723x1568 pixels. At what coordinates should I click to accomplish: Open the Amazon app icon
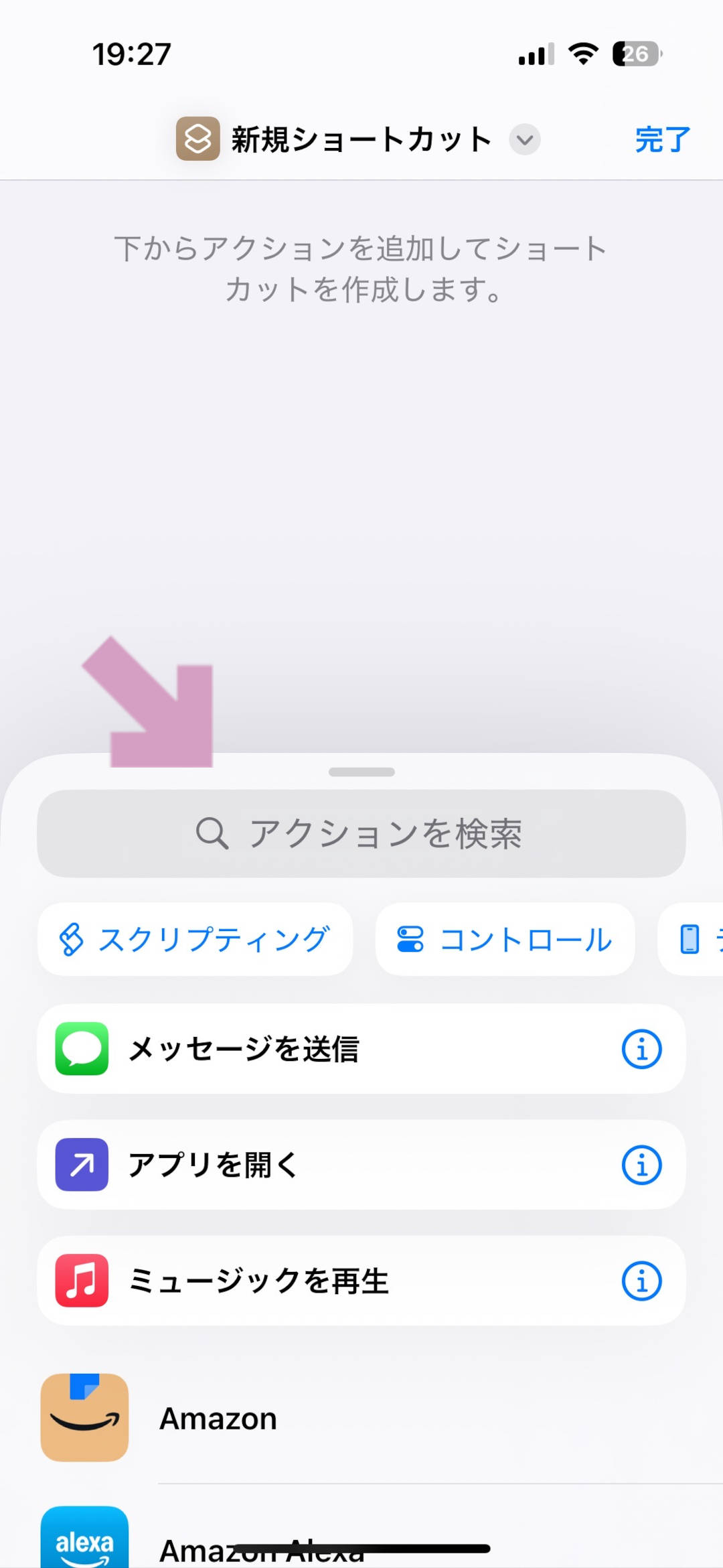pos(84,1418)
